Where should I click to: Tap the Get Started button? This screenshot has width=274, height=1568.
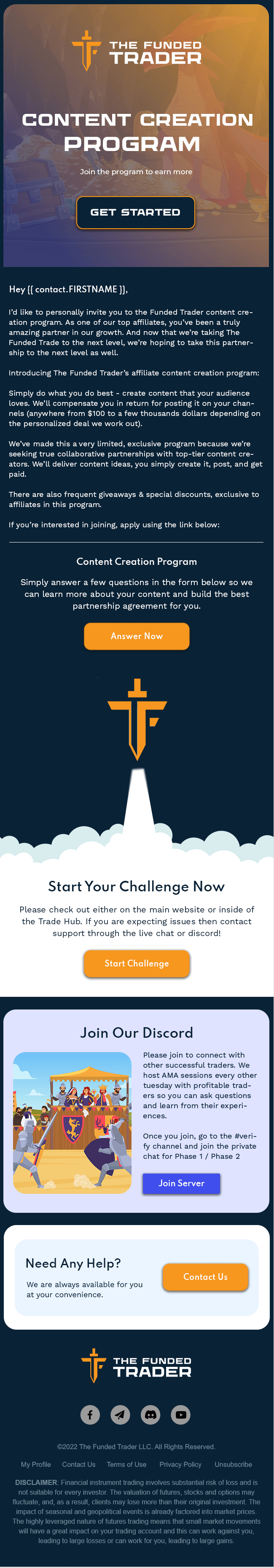[x=135, y=213]
